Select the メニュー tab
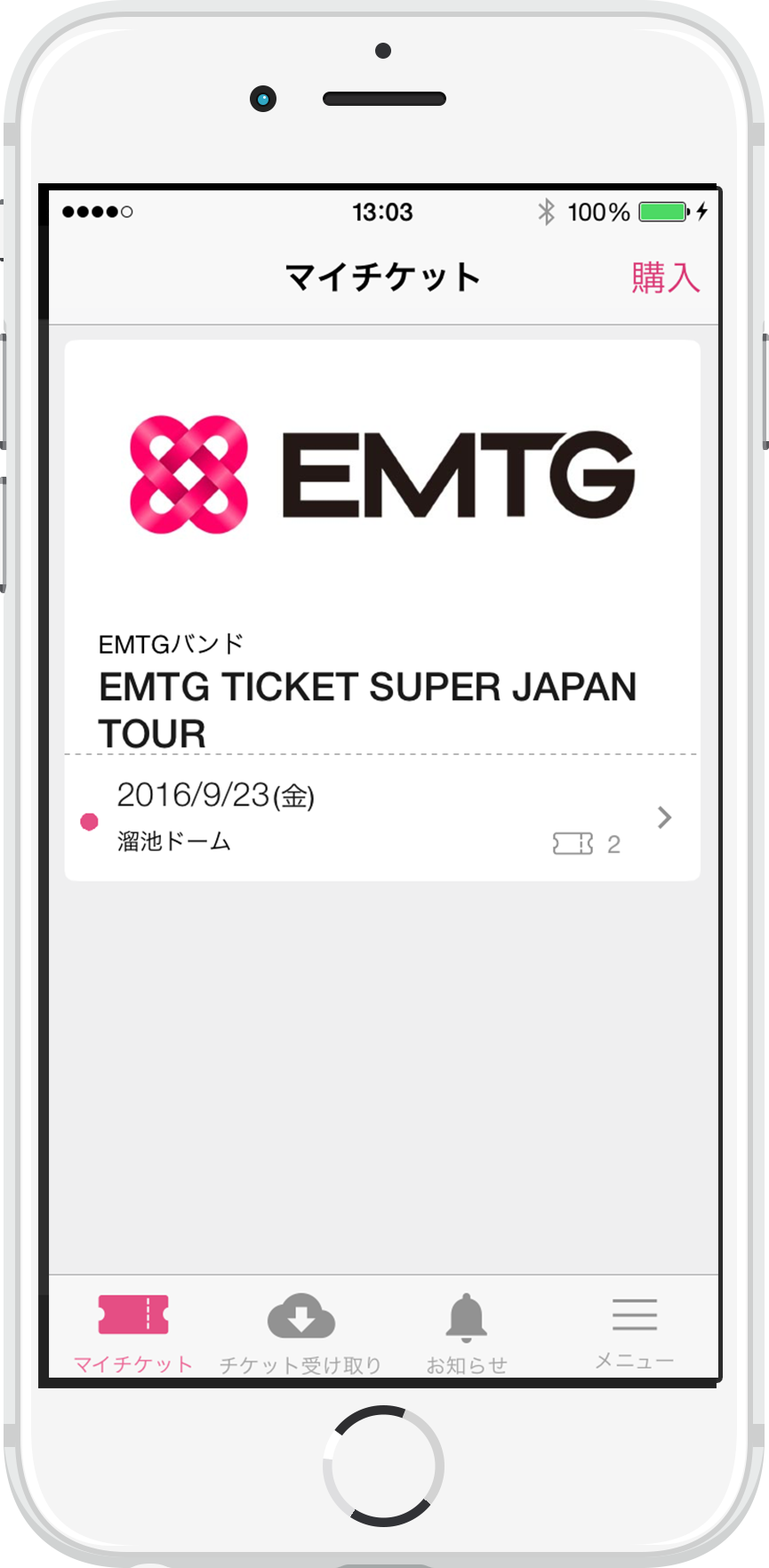The image size is (769, 1568). [x=634, y=1331]
